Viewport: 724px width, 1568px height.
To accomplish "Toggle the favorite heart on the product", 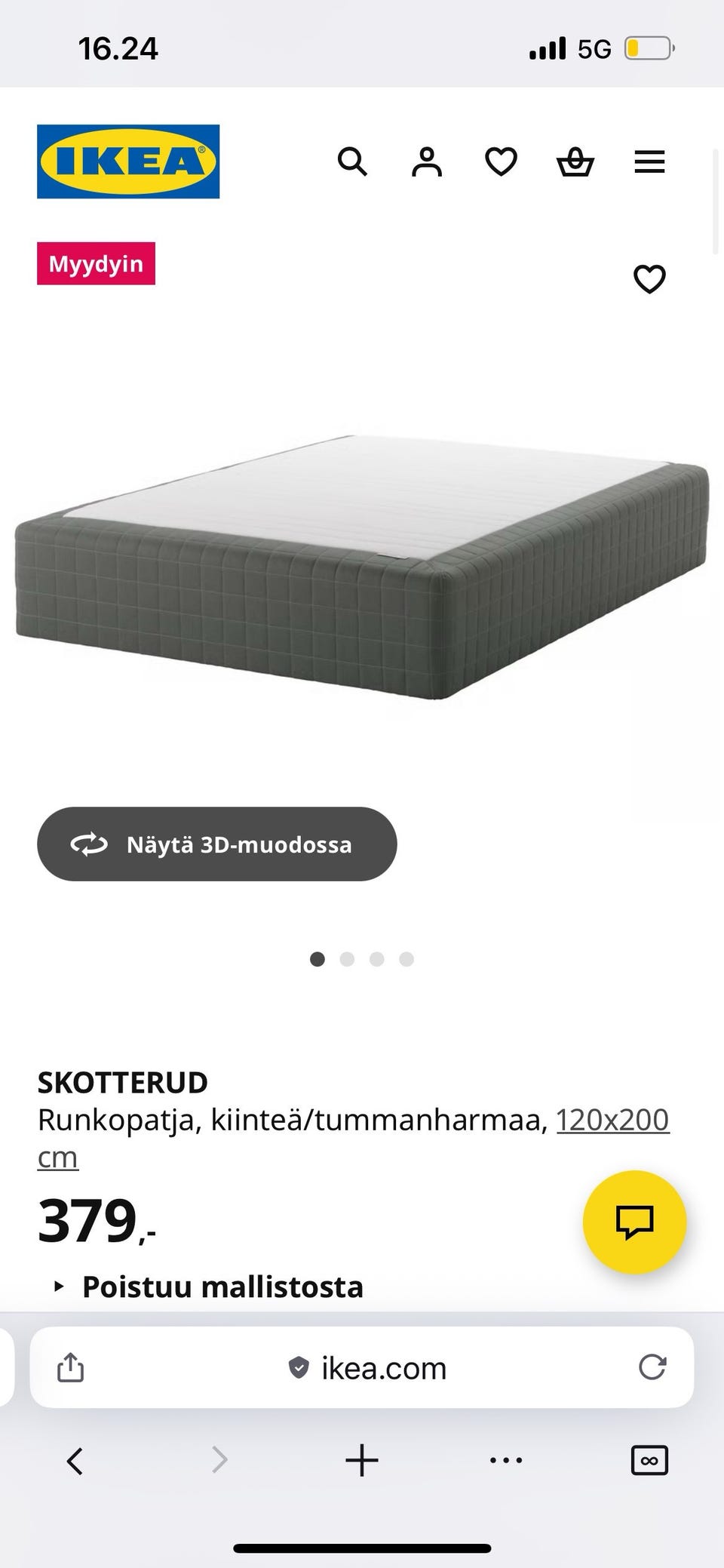I will 649,278.
